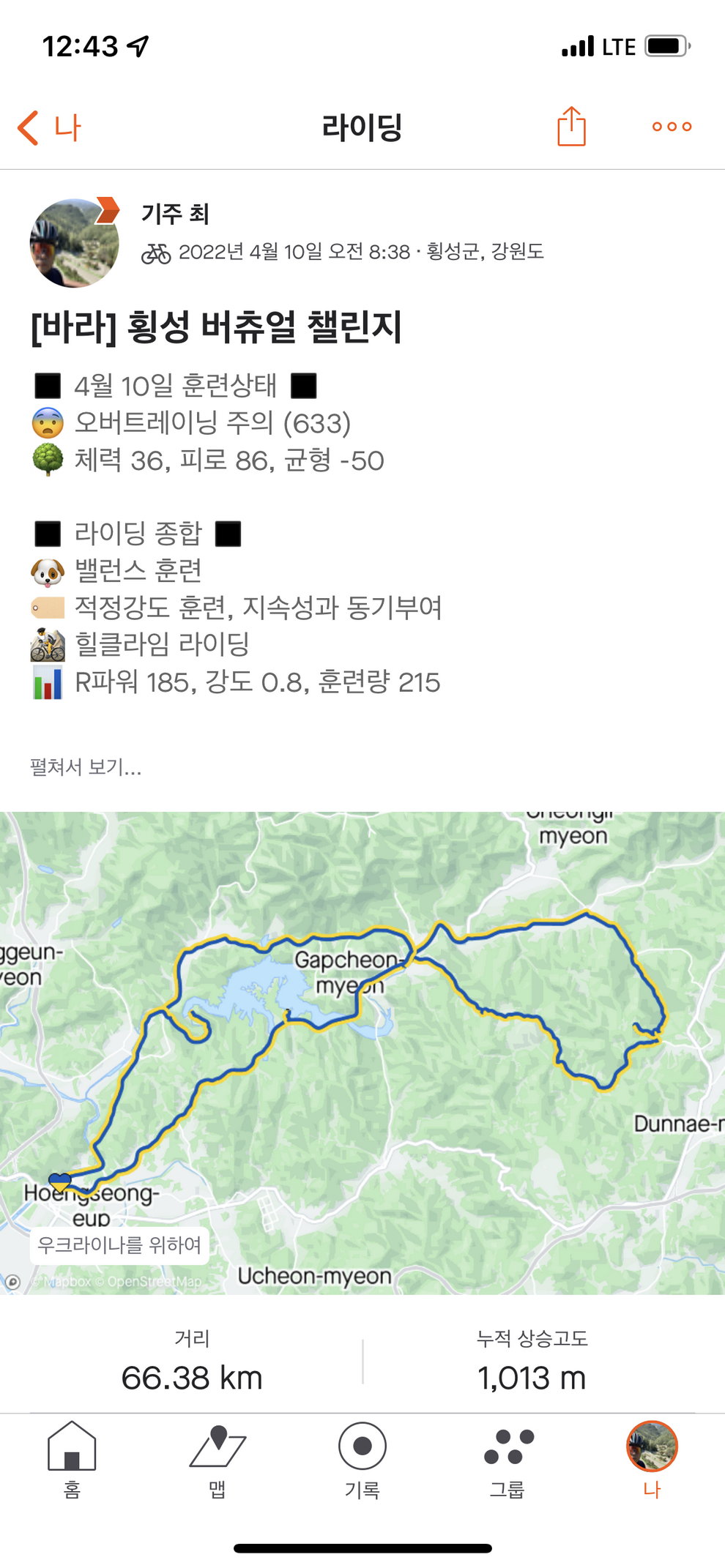Open the Mapbox info icon on map

[x=12, y=1282]
